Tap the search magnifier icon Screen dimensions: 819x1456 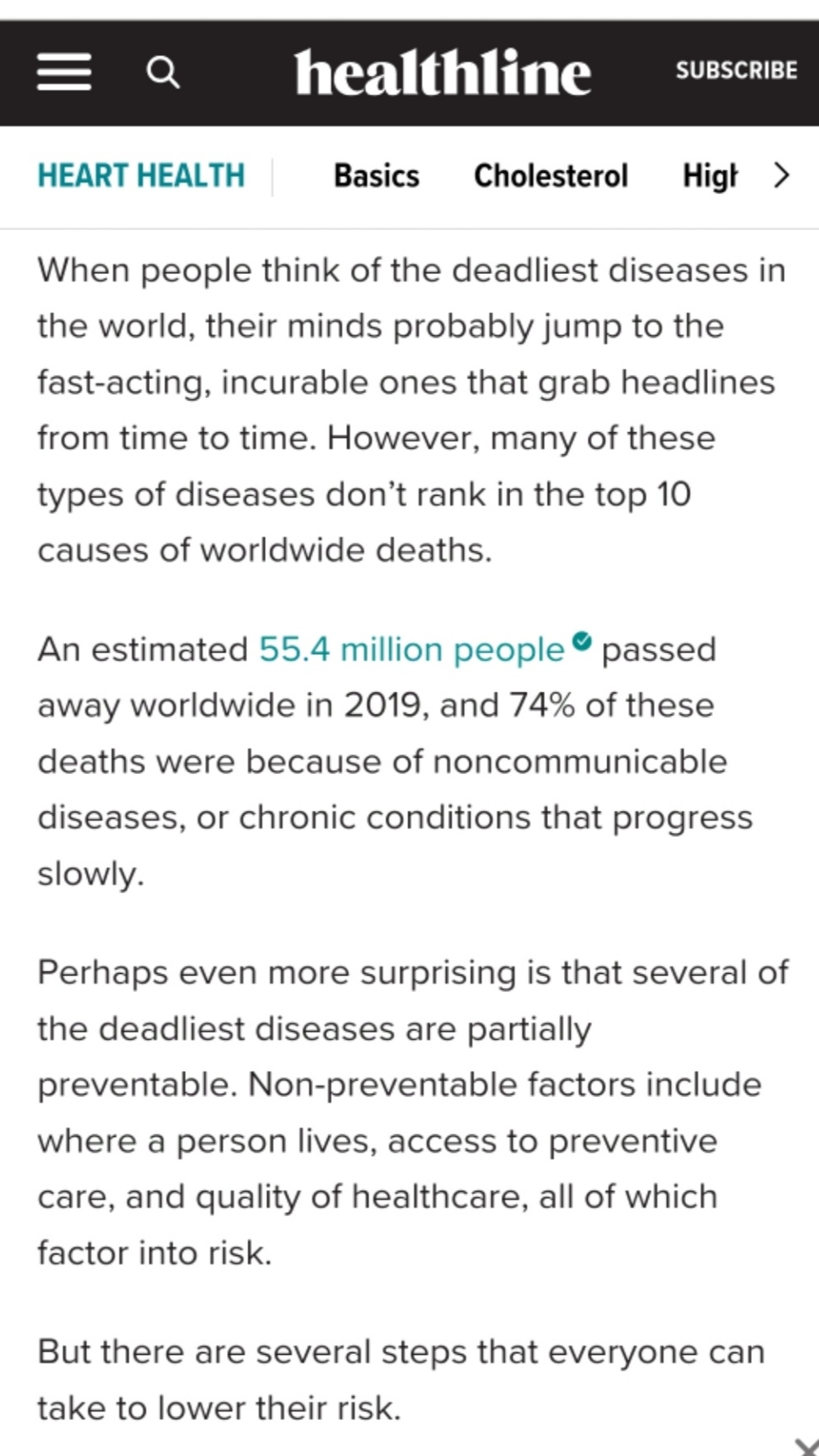162,73
